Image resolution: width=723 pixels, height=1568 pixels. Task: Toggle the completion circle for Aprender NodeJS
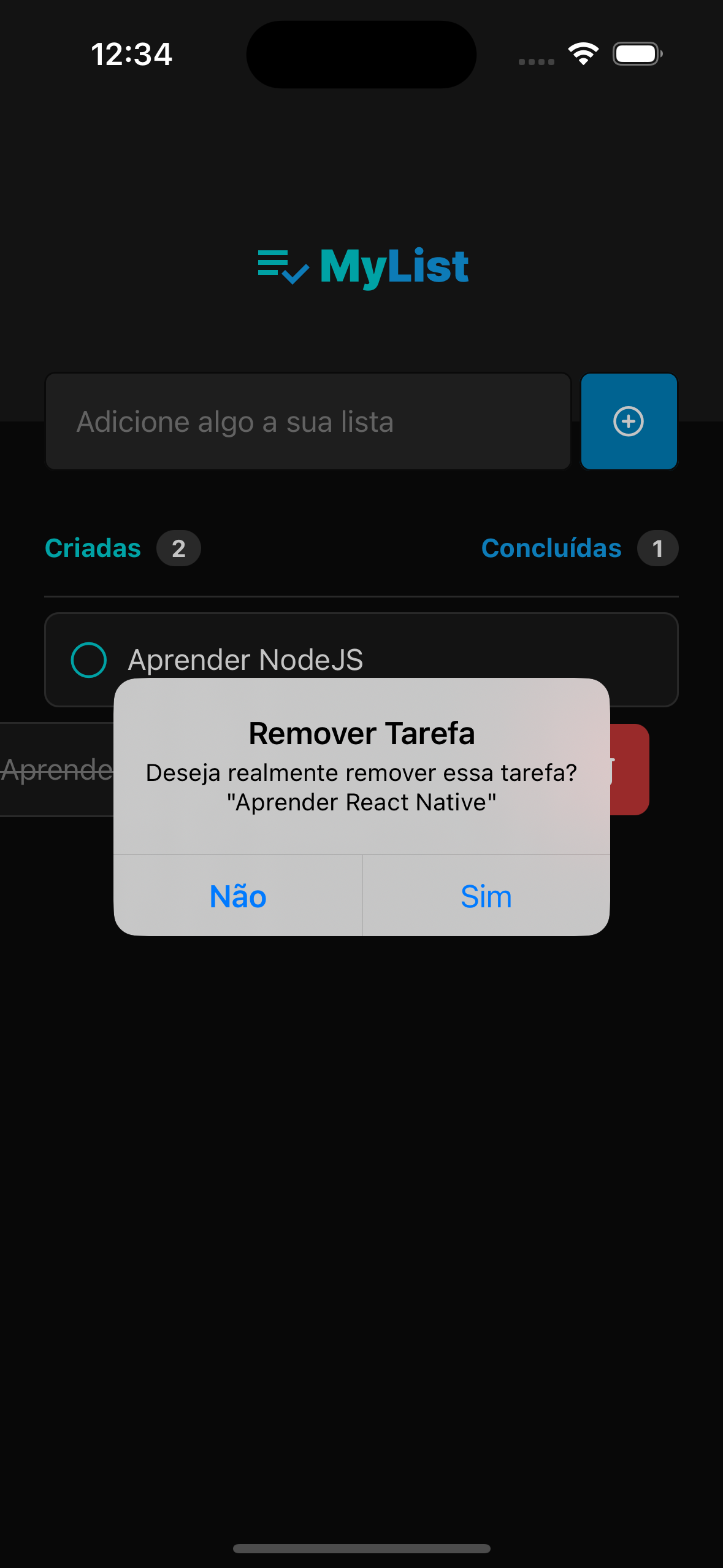tap(88, 660)
